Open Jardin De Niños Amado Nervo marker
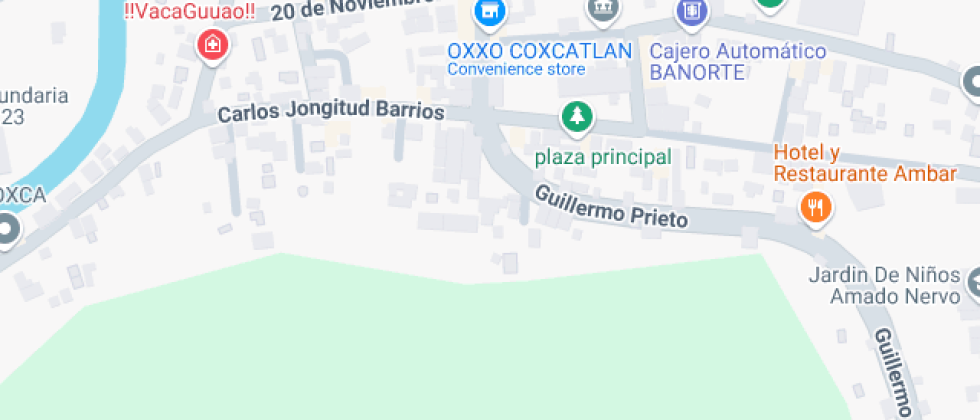This screenshot has height=420, width=980. (973, 285)
